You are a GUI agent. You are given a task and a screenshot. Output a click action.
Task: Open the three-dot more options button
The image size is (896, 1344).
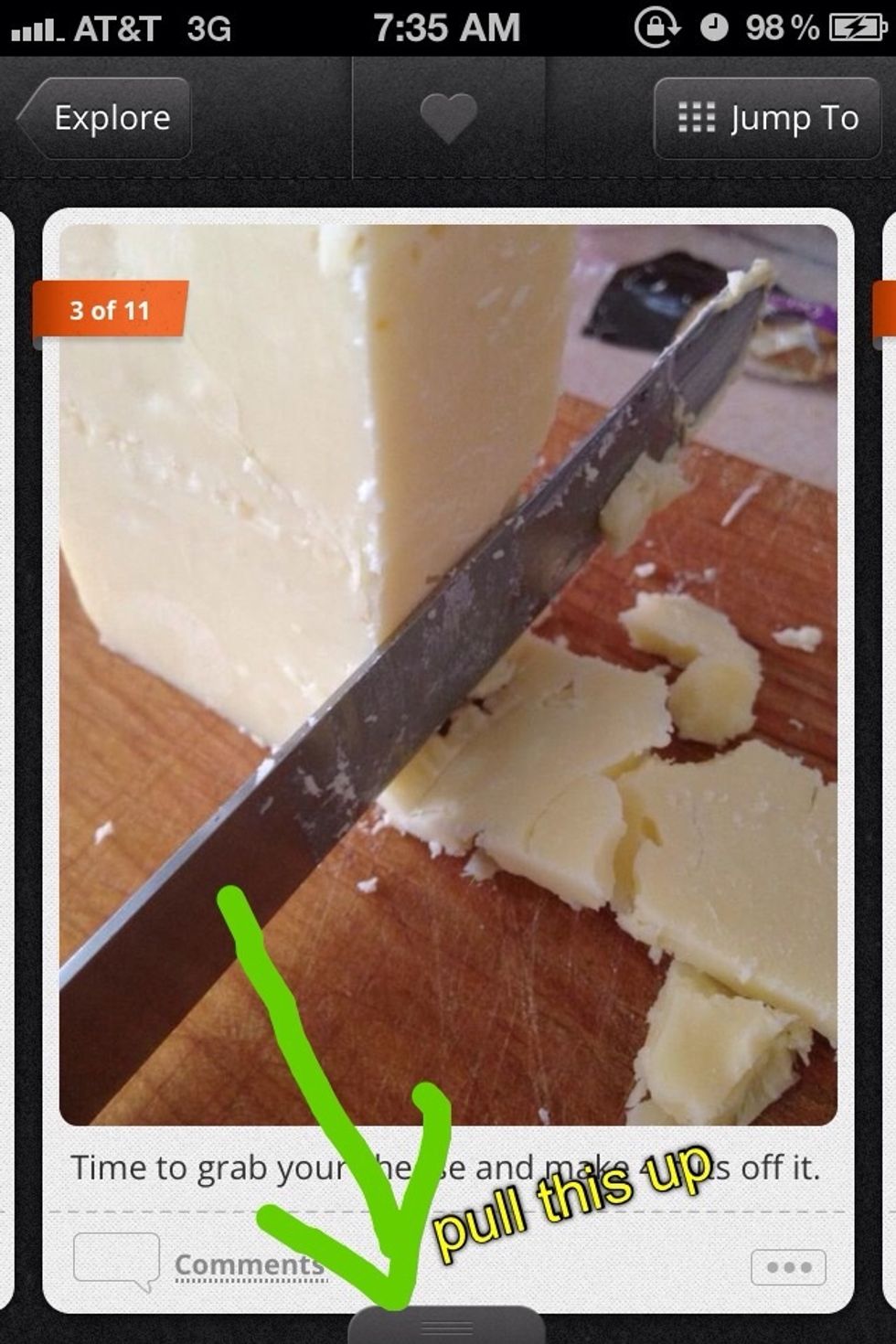coord(788,1267)
